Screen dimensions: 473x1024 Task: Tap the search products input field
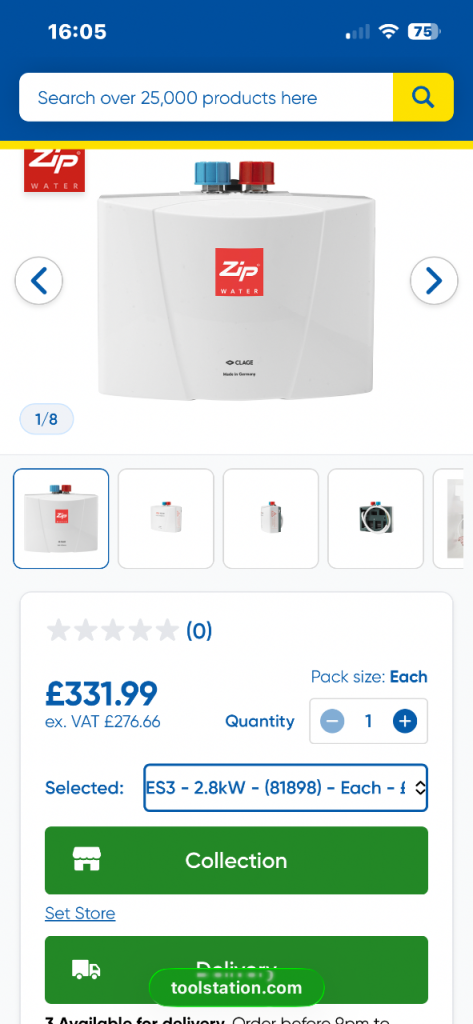tap(206, 97)
